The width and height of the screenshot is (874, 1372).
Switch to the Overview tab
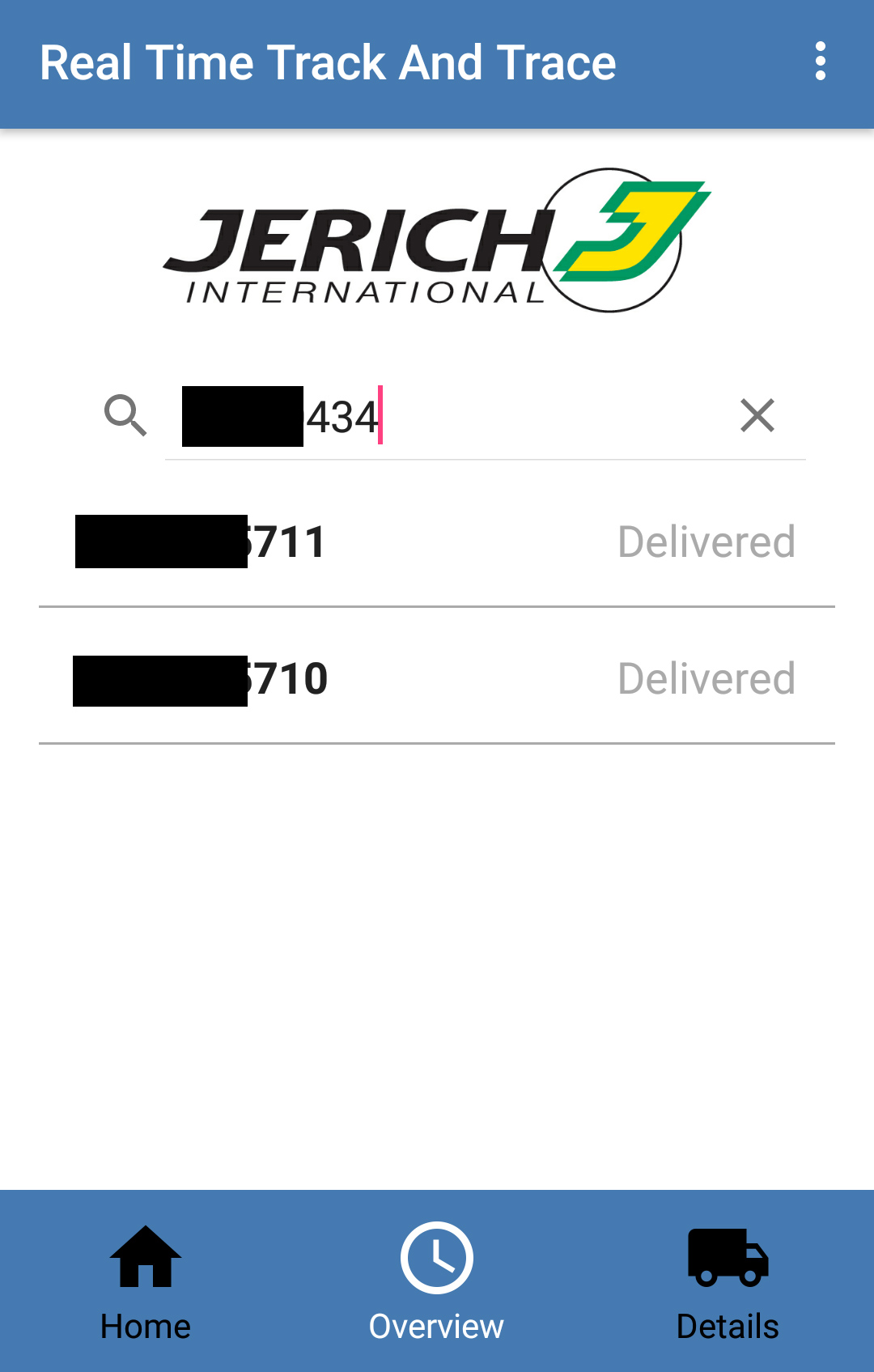[437, 1281]
